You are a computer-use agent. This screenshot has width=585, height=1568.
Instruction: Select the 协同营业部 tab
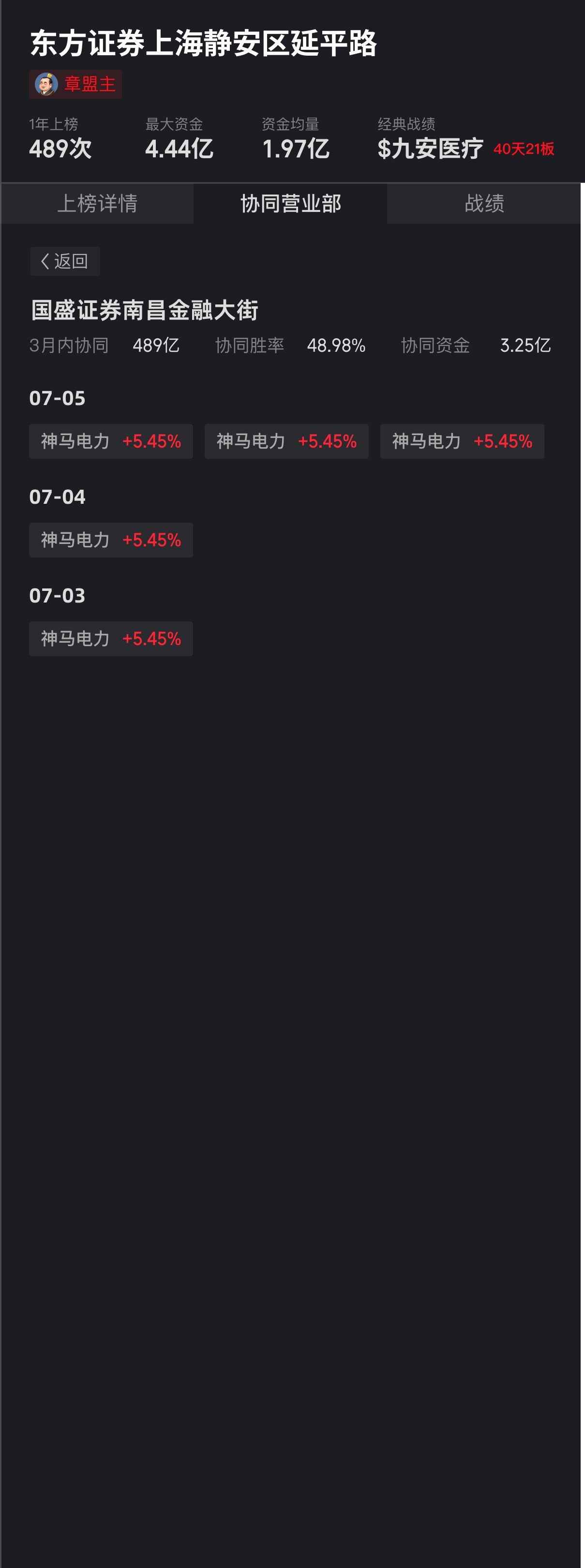(x=290, y=203)
